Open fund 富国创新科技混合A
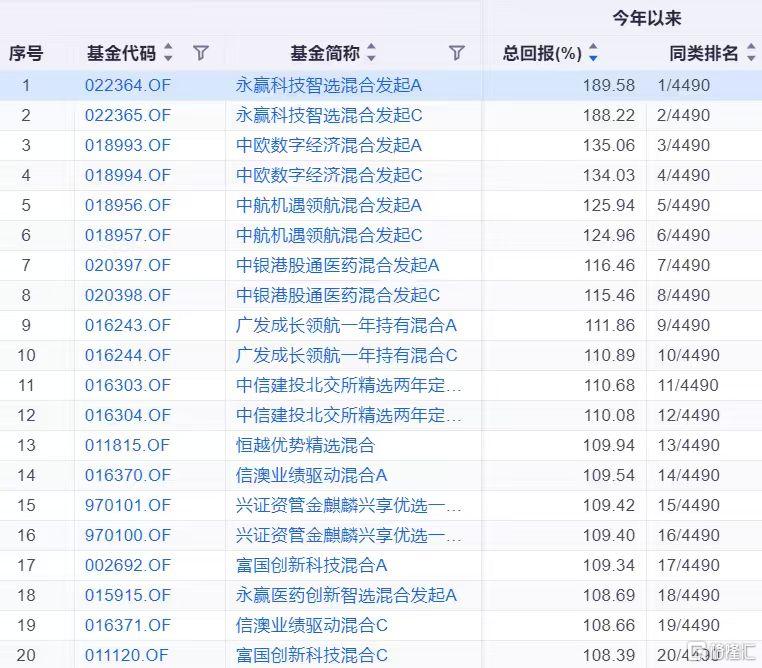 312,566
